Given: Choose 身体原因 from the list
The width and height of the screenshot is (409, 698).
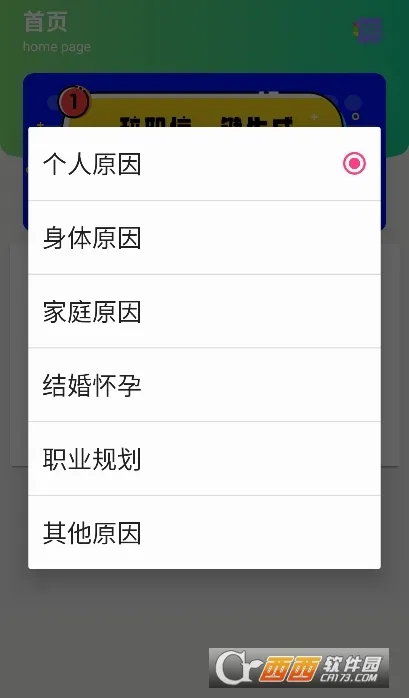Looking at the screenshot, I should coord(204,238).
